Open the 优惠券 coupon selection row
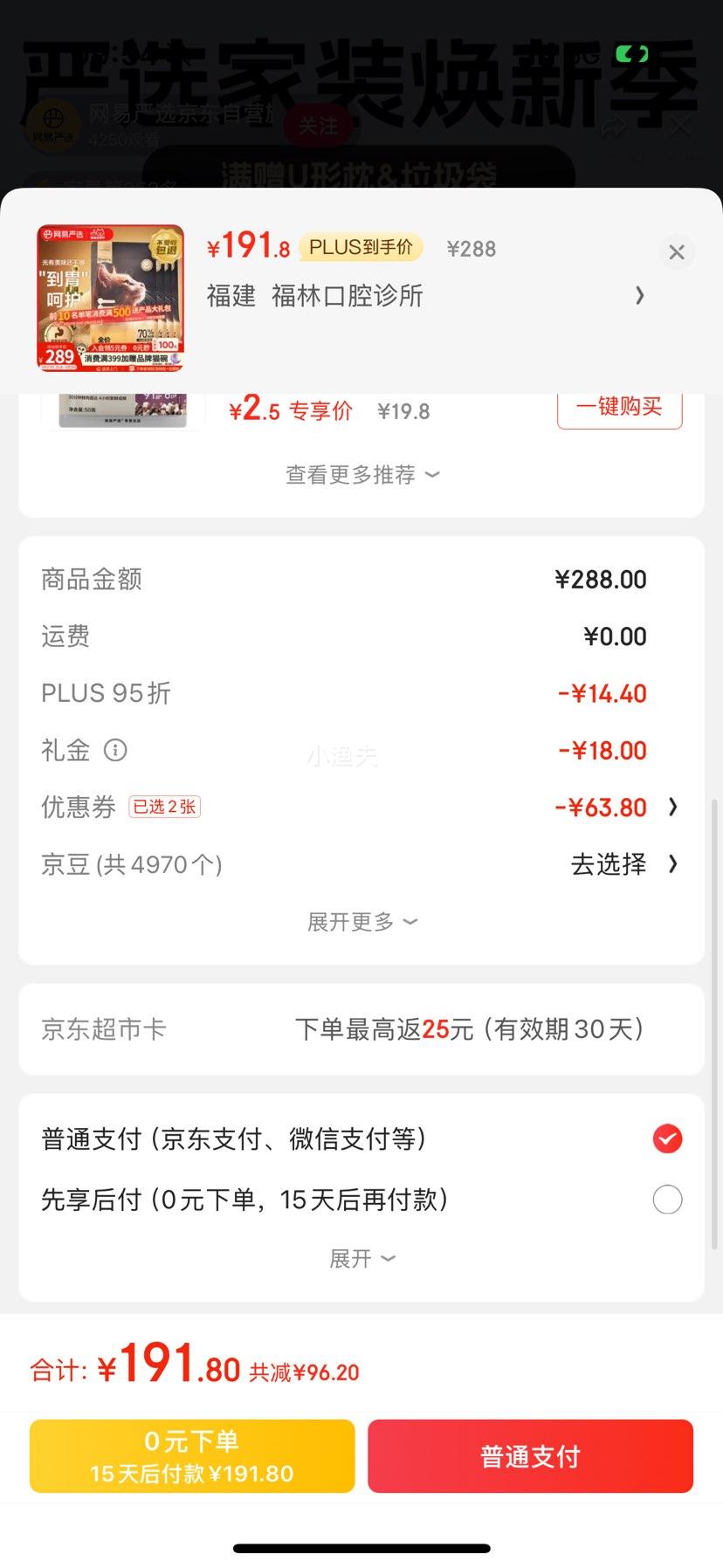The height and width of the screenshot is (1568, 723). tap(361, 807)
